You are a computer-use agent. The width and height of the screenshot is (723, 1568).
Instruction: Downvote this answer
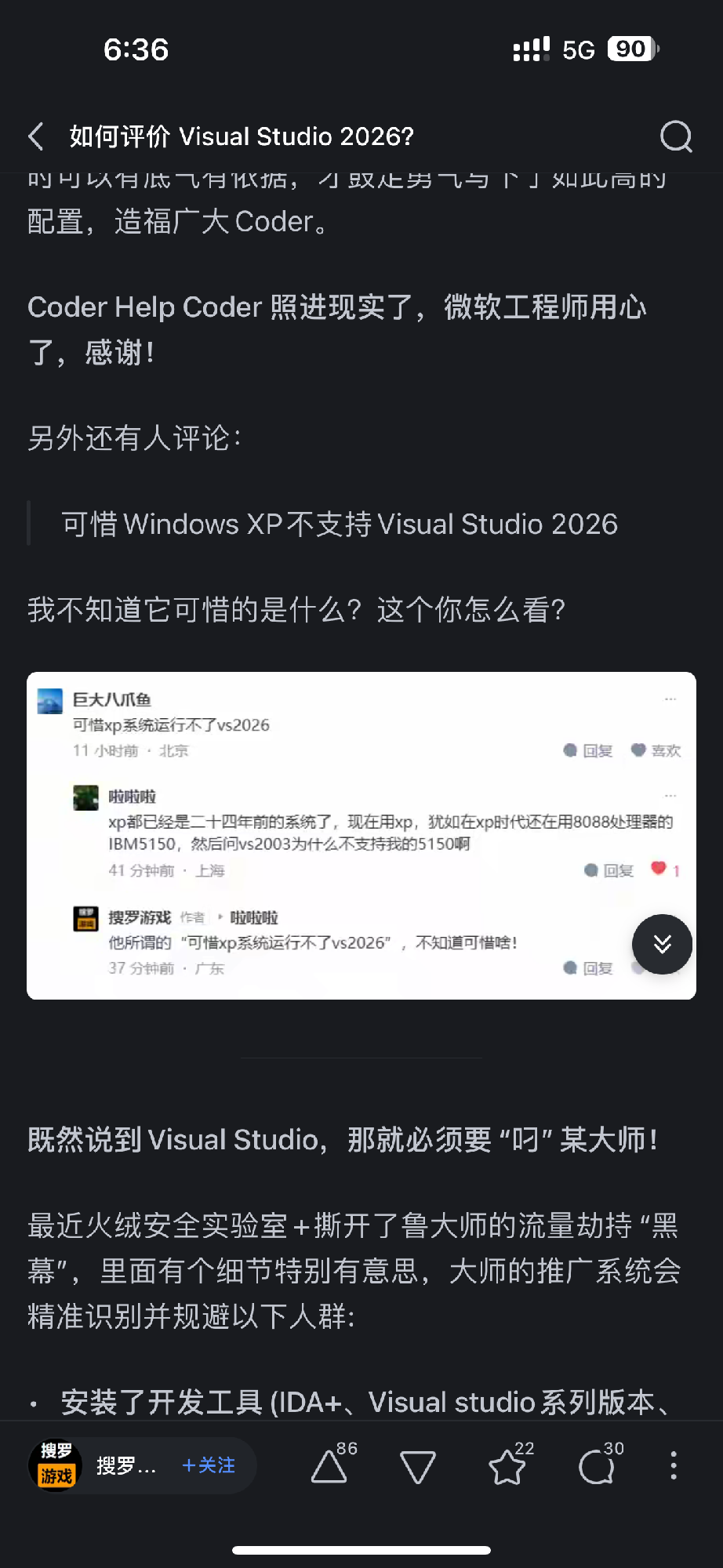click(417, 1466)
